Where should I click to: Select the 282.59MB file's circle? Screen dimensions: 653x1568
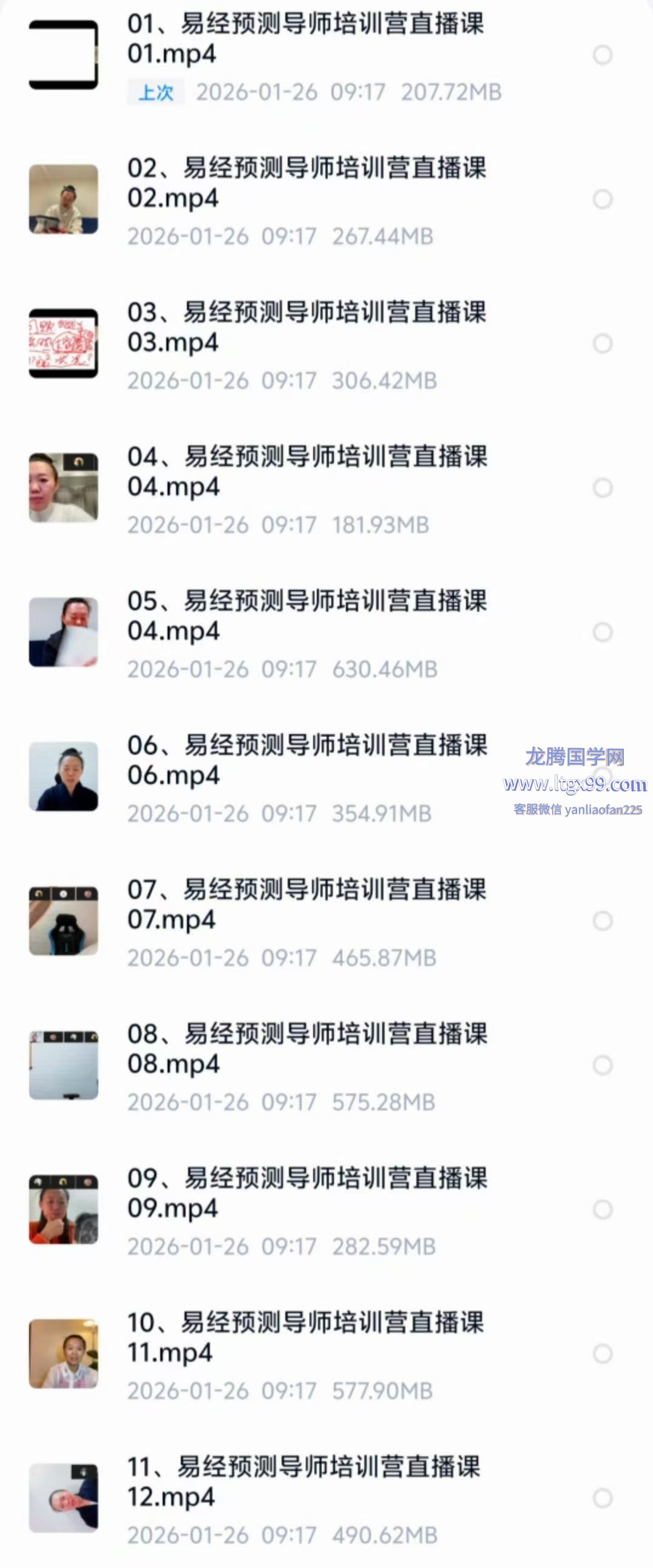coord(603,1209)
